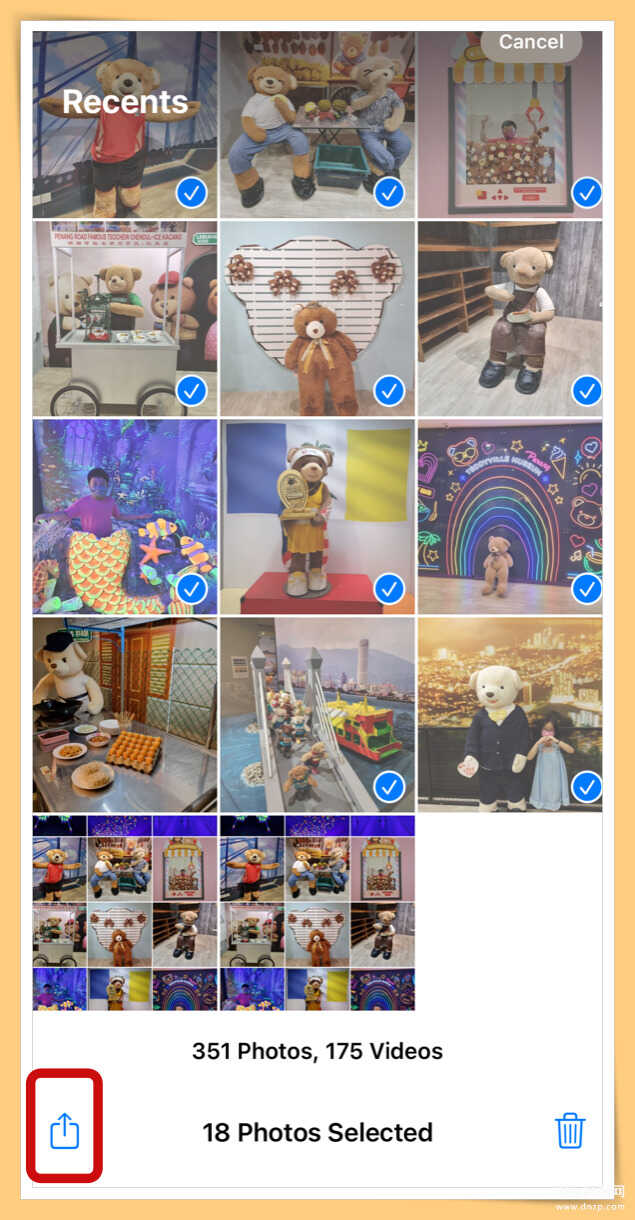Deselect the neon rainbow wall photo
635x1220 pixels.
pos(510,516)
